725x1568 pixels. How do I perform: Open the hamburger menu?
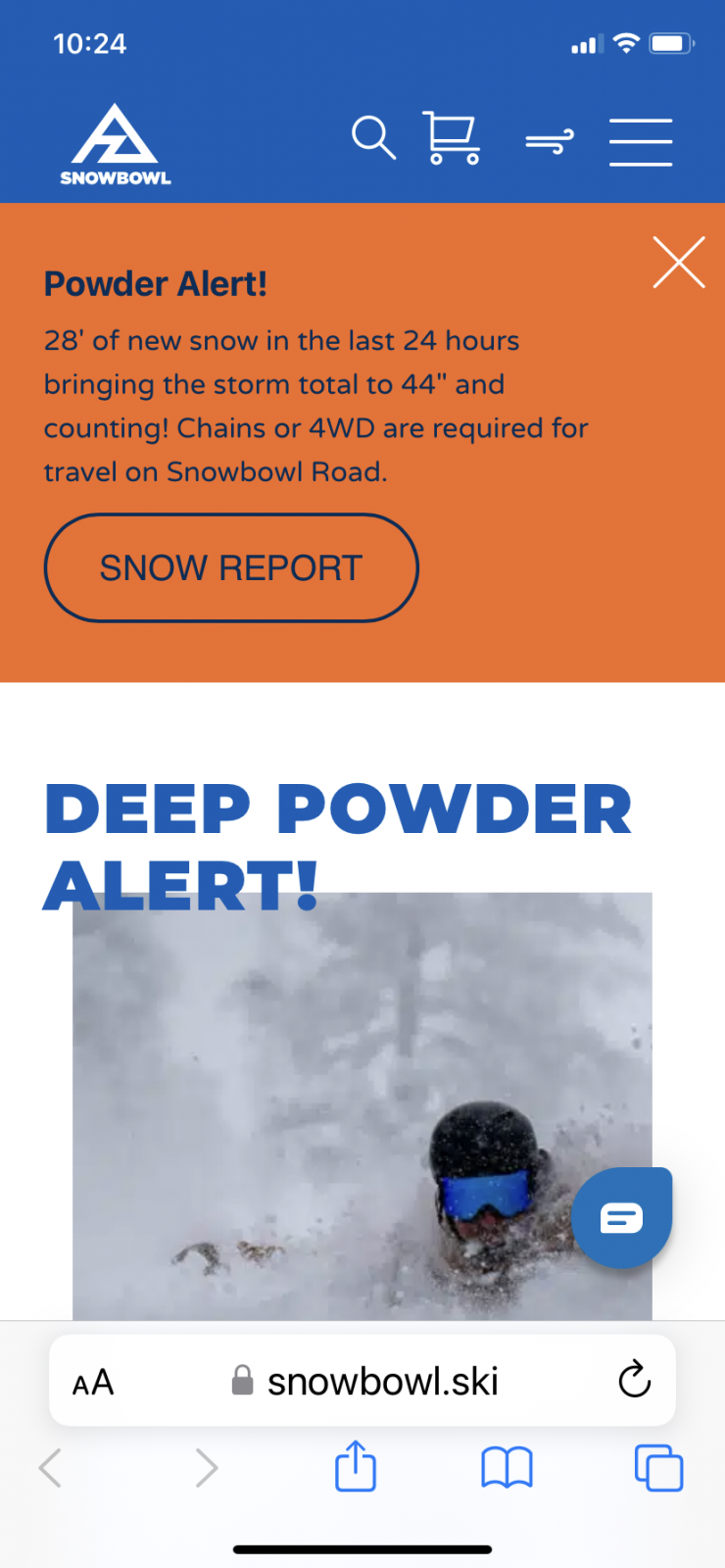tap(641, 142)
